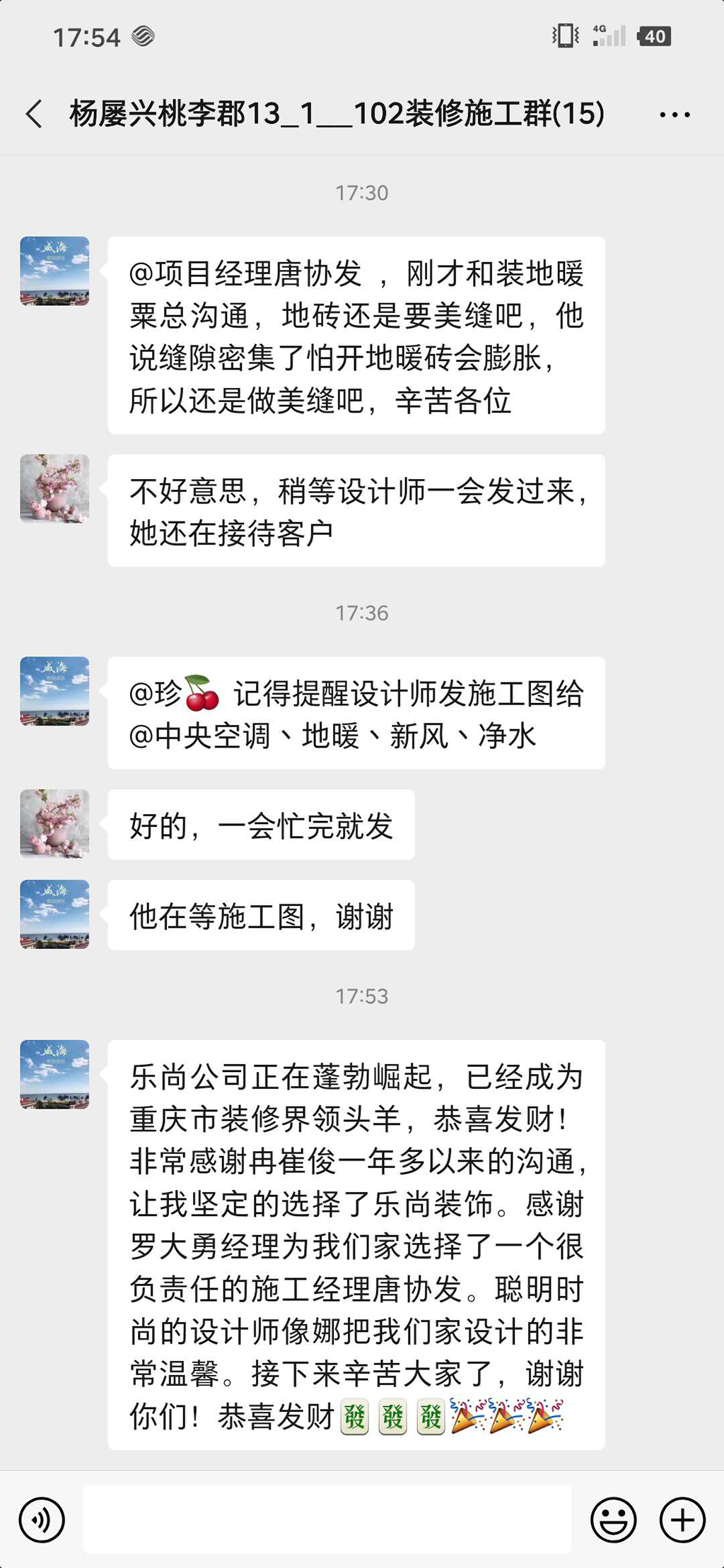
Task: Switch to voice message input
Action: click(x=42, y=1519)
